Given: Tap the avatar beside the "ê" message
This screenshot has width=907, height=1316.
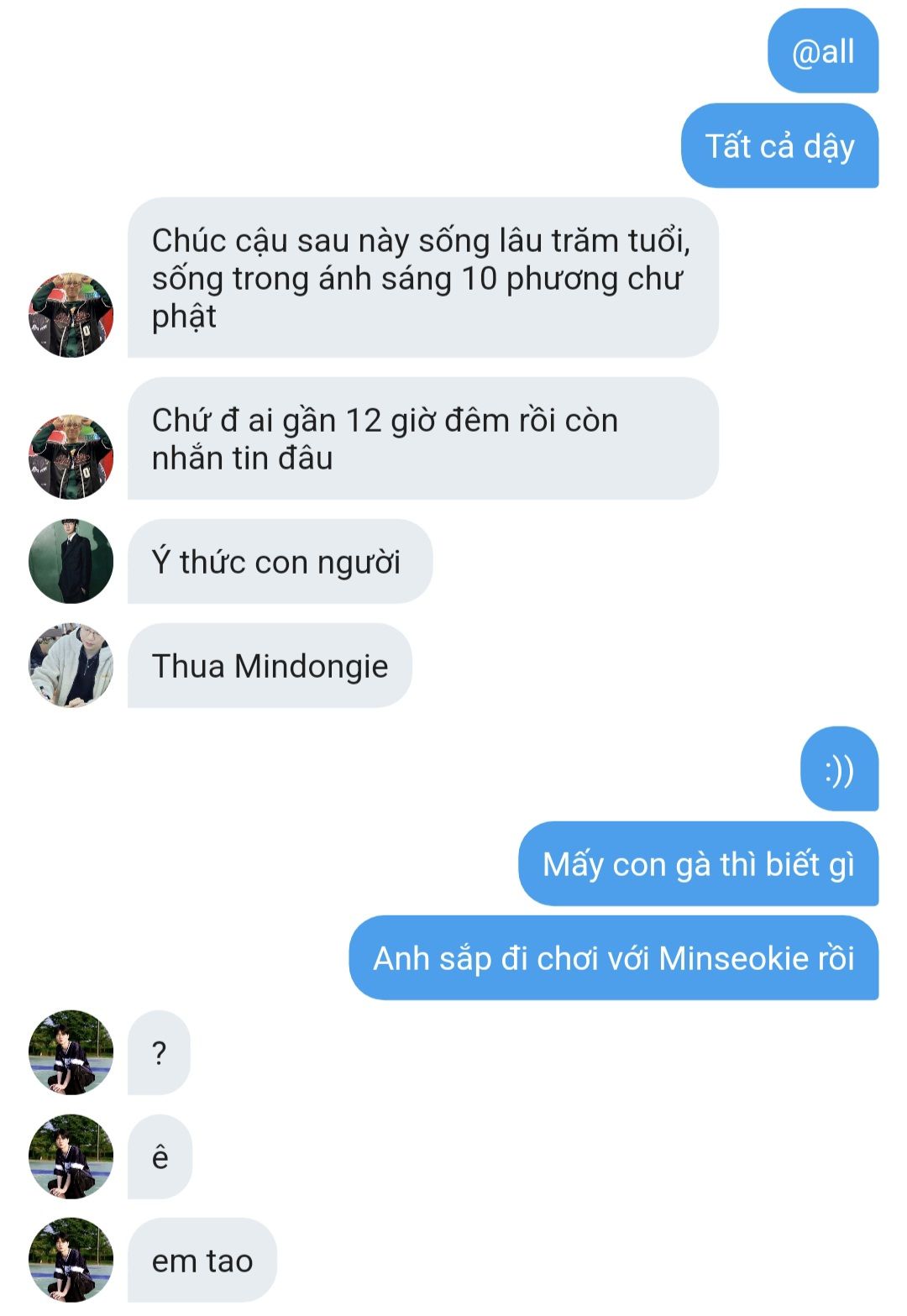Looking at the screenshot, I should click(71, 1156).
